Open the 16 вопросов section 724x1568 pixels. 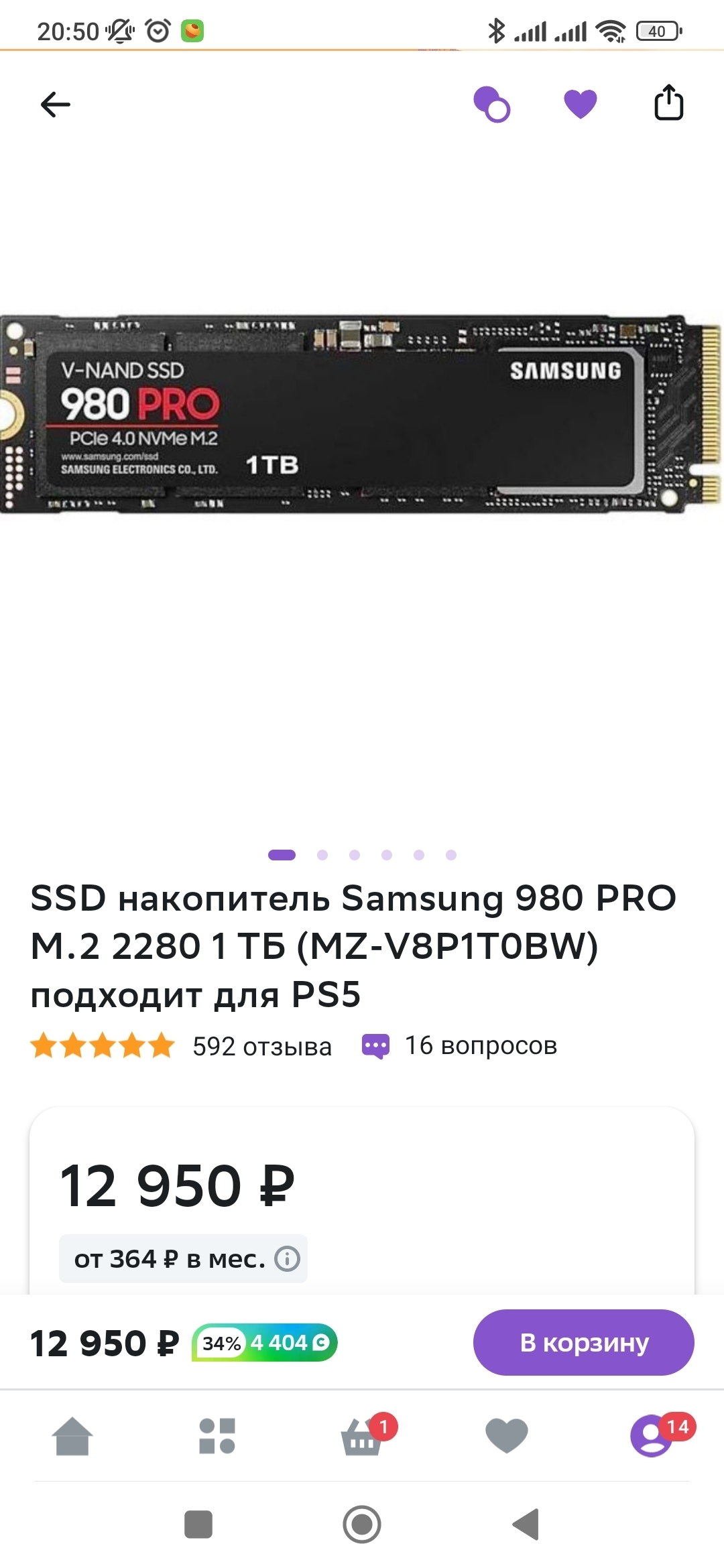[x=480, y=1045]
